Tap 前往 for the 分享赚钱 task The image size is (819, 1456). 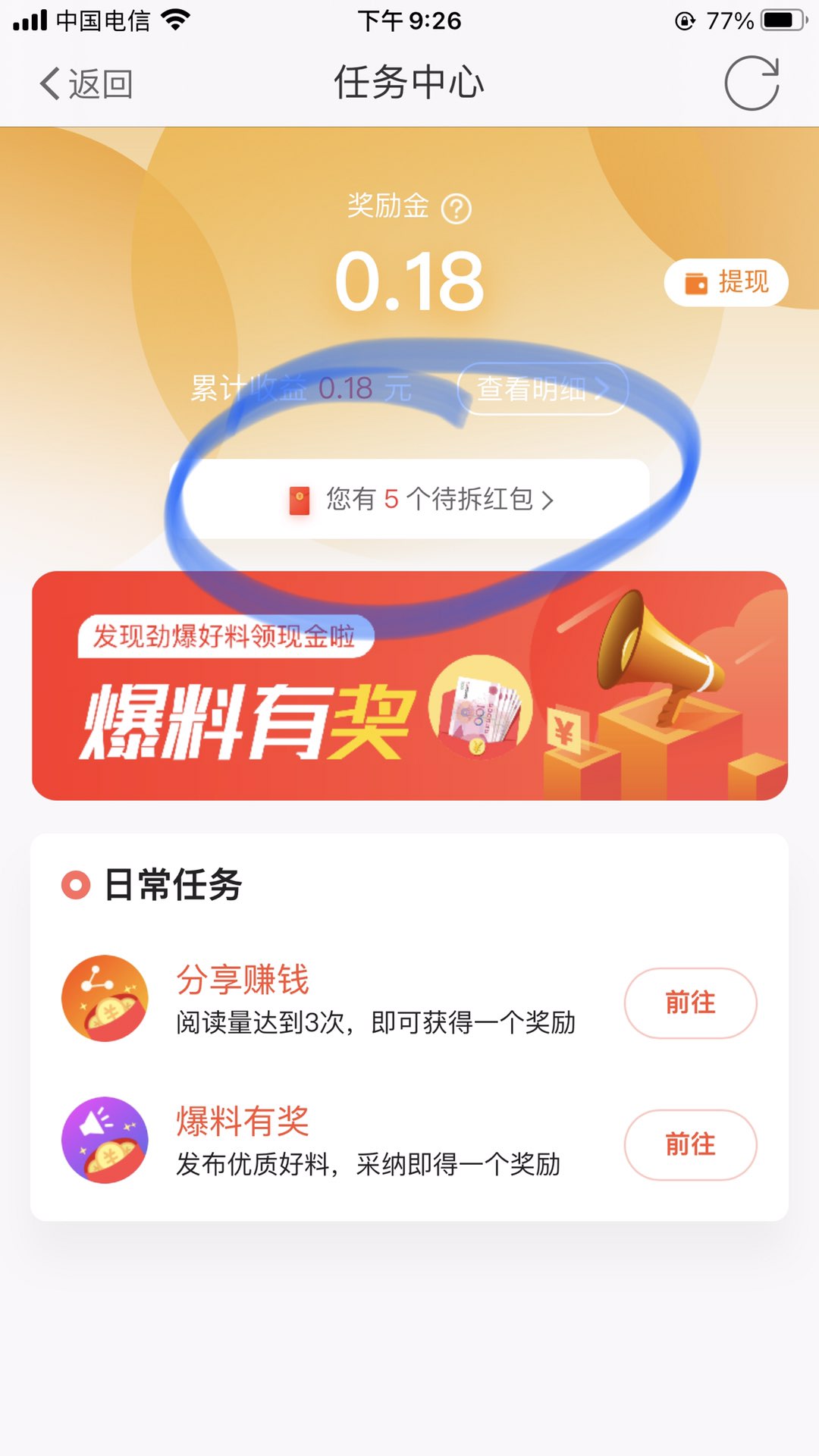point(690,1003)
